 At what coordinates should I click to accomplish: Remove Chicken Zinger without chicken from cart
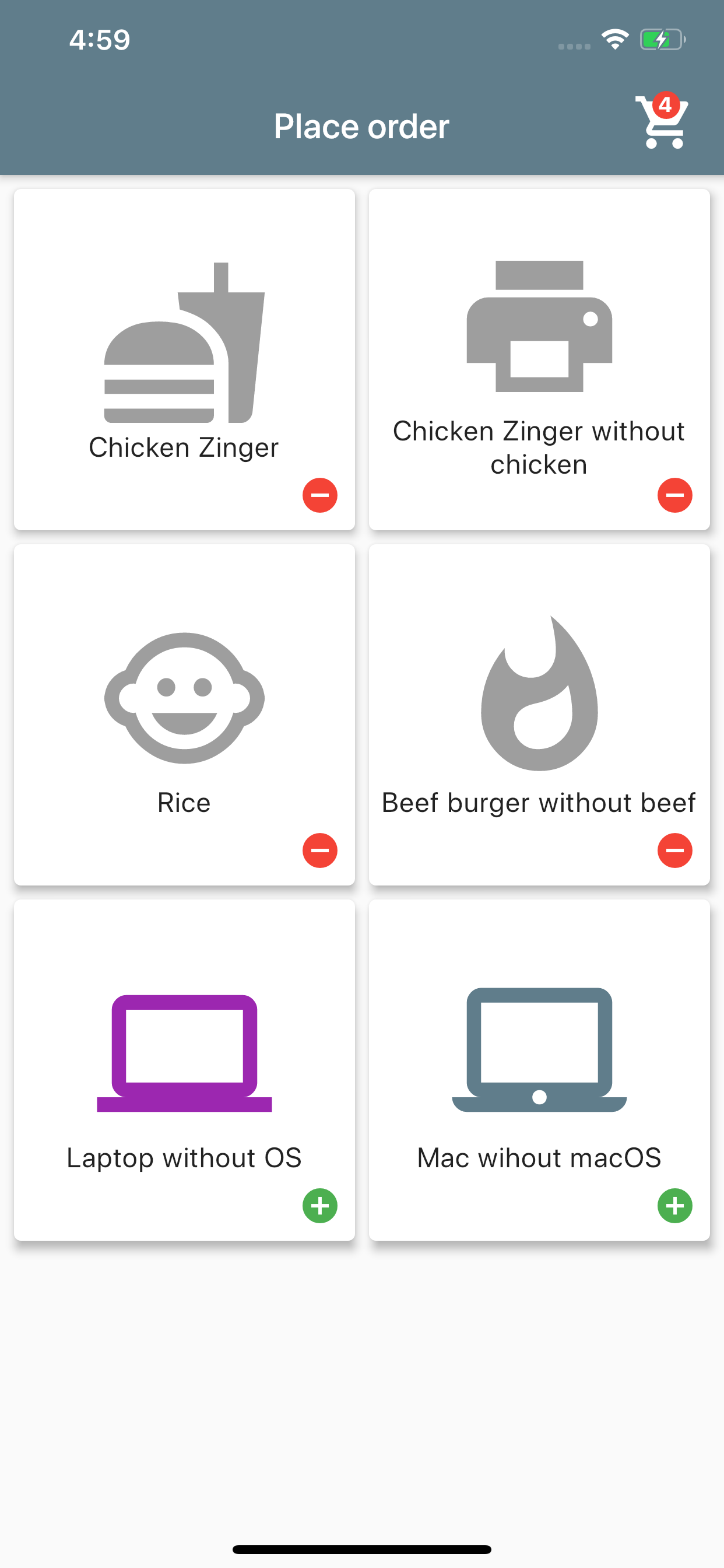674,495
